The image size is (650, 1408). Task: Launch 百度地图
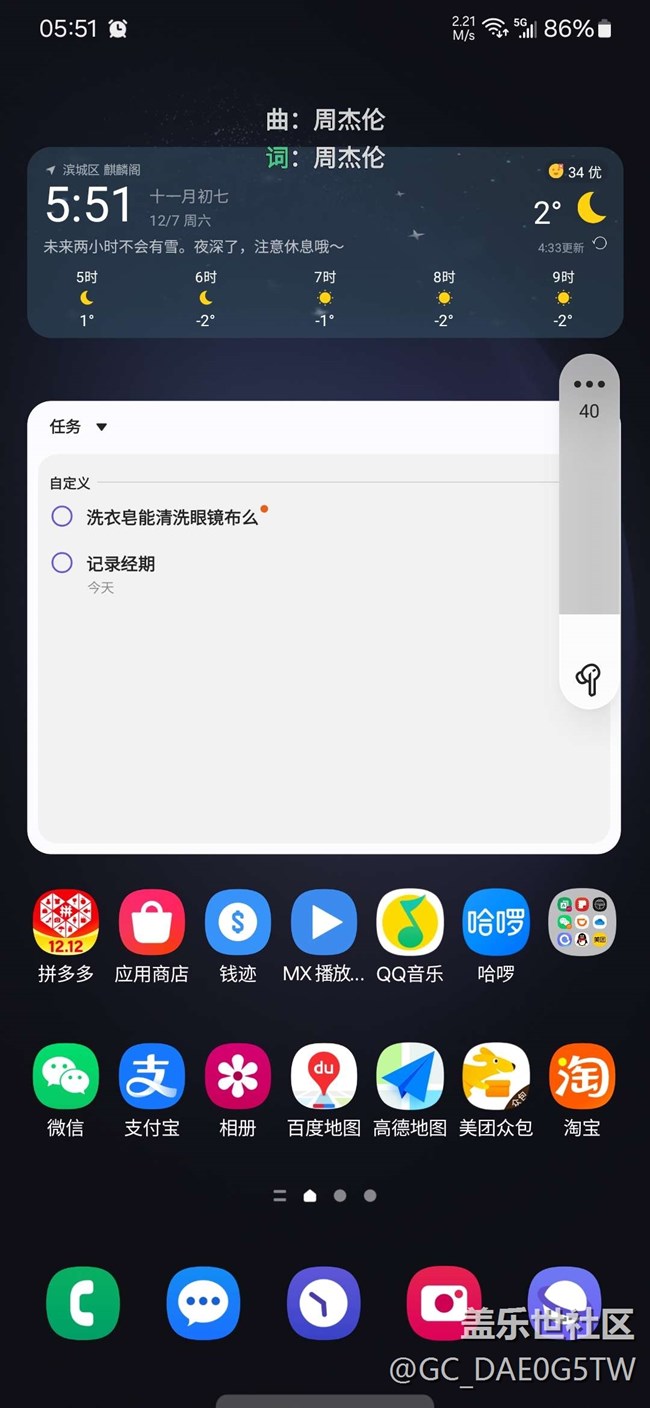click(324, 1077)
